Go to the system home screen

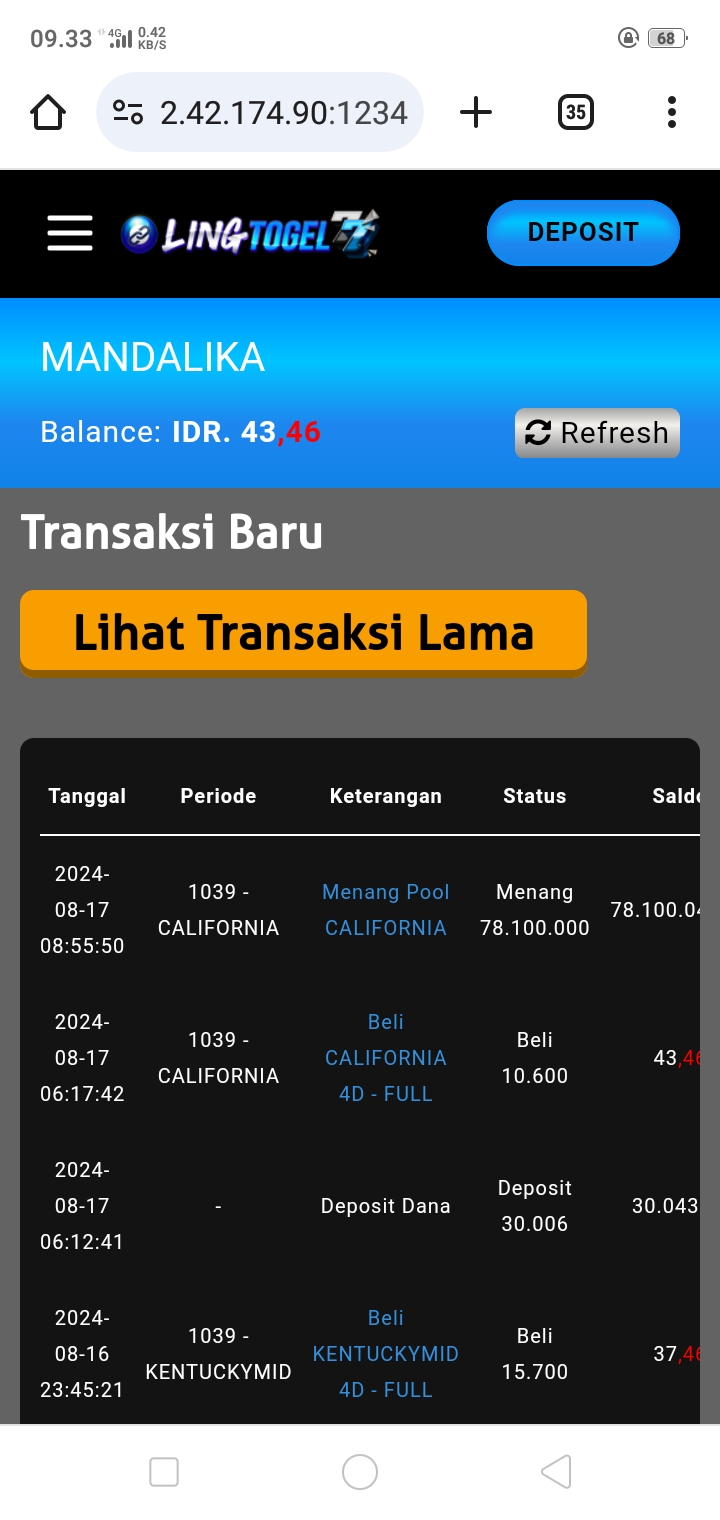click(360, 1472)
